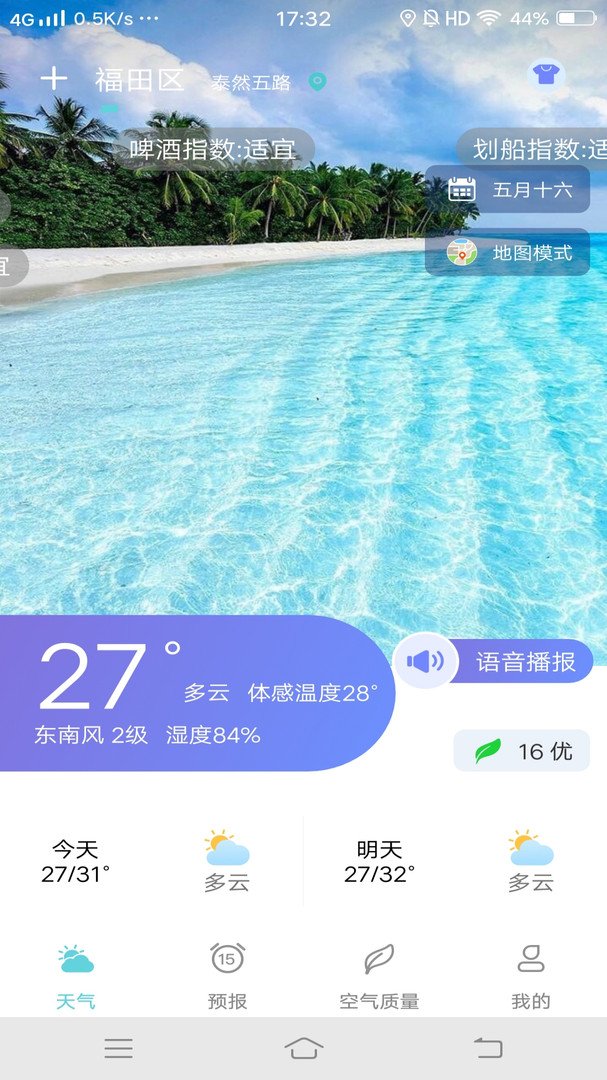Go to the system home screen

point(304,1048)
